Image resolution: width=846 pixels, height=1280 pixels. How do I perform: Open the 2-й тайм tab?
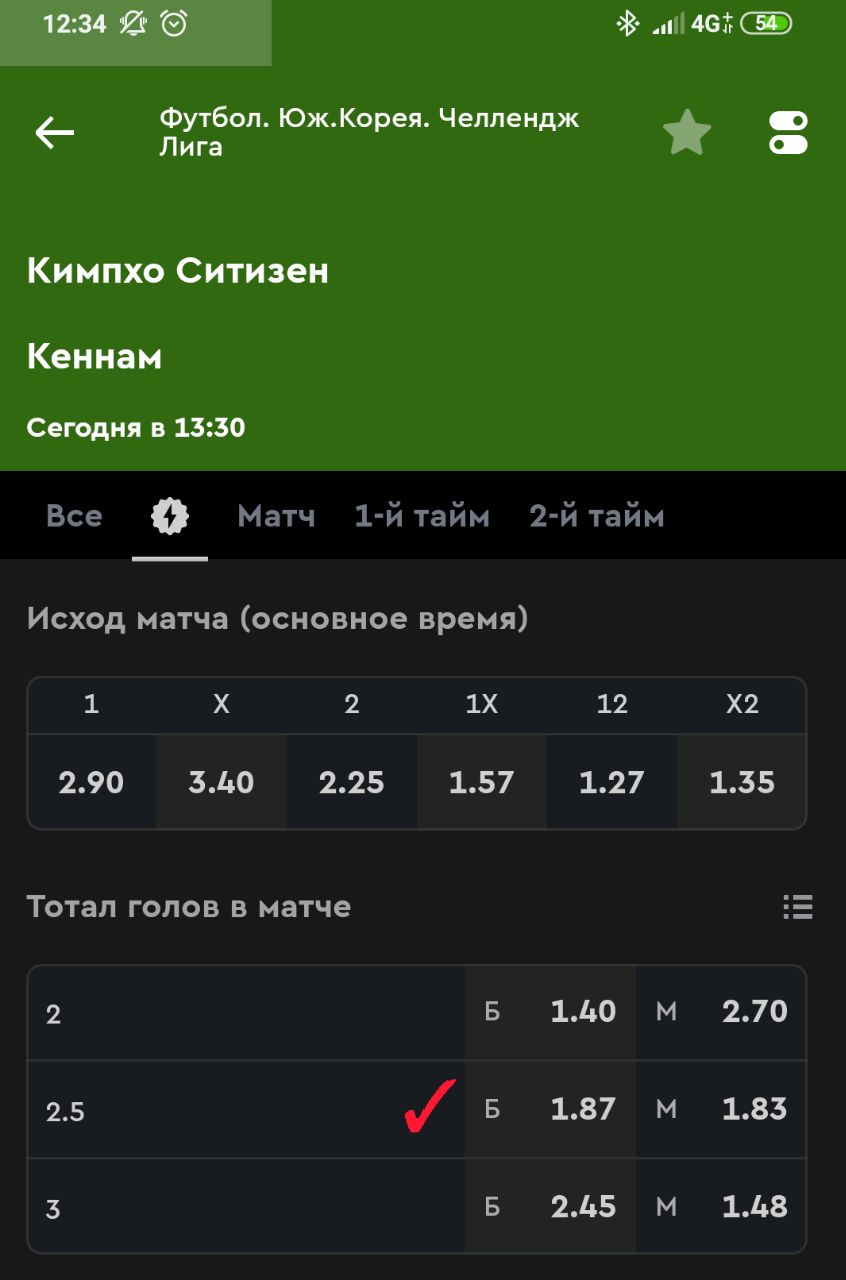(597, 516)
